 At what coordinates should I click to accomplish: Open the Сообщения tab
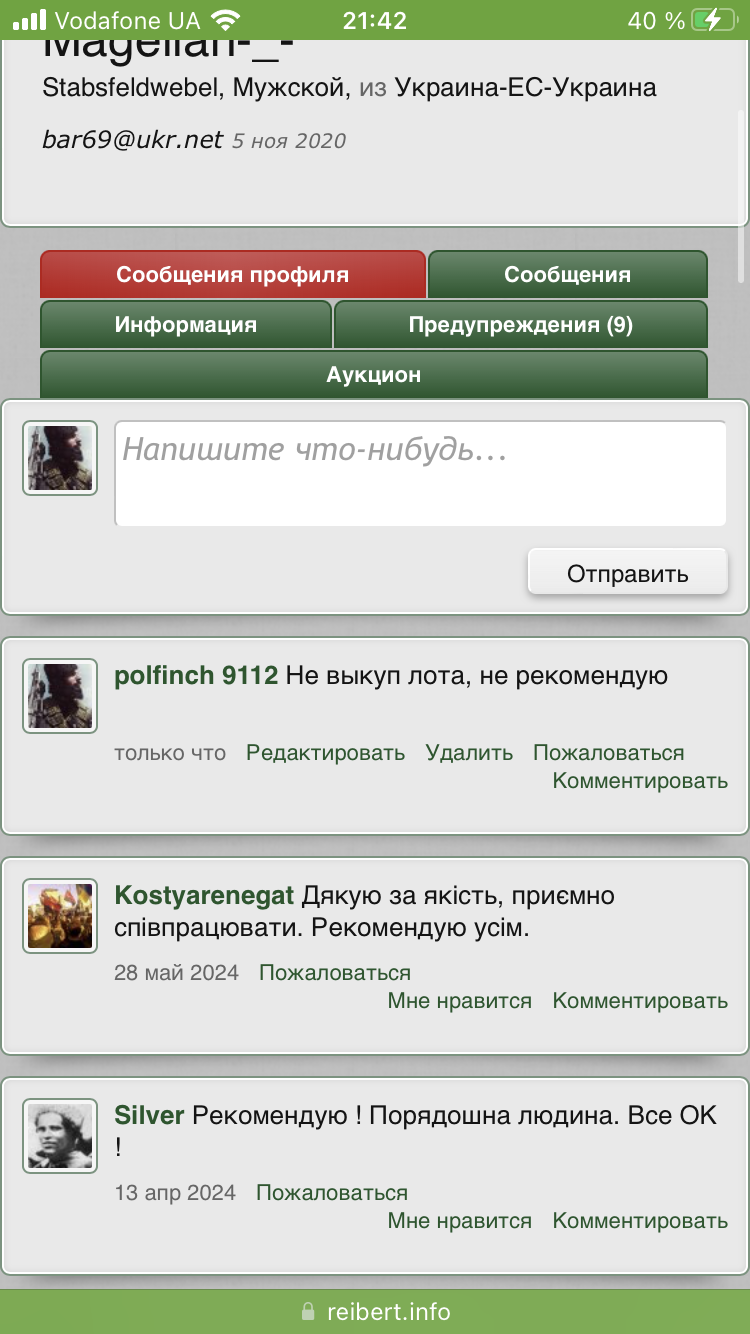point(567,274)
